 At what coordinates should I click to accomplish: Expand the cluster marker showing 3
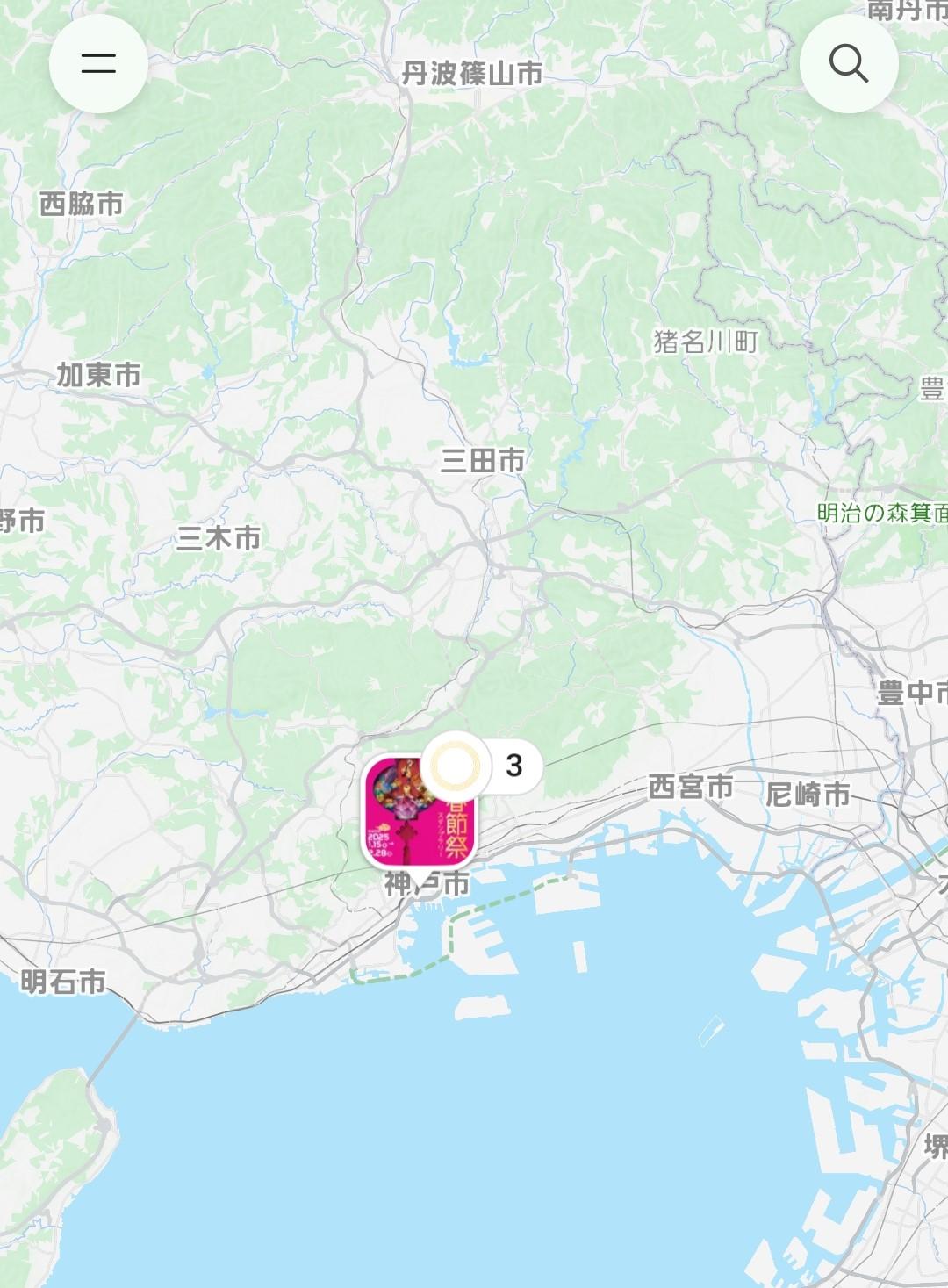pyautogui.click(x=482, y=766)
